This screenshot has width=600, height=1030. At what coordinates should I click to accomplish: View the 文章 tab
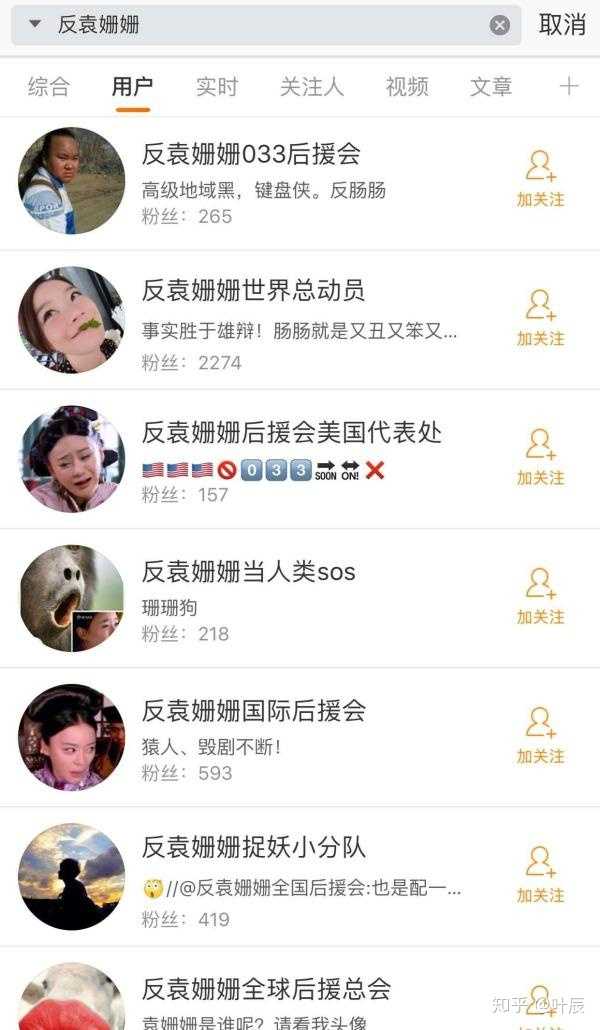[491, 87]
